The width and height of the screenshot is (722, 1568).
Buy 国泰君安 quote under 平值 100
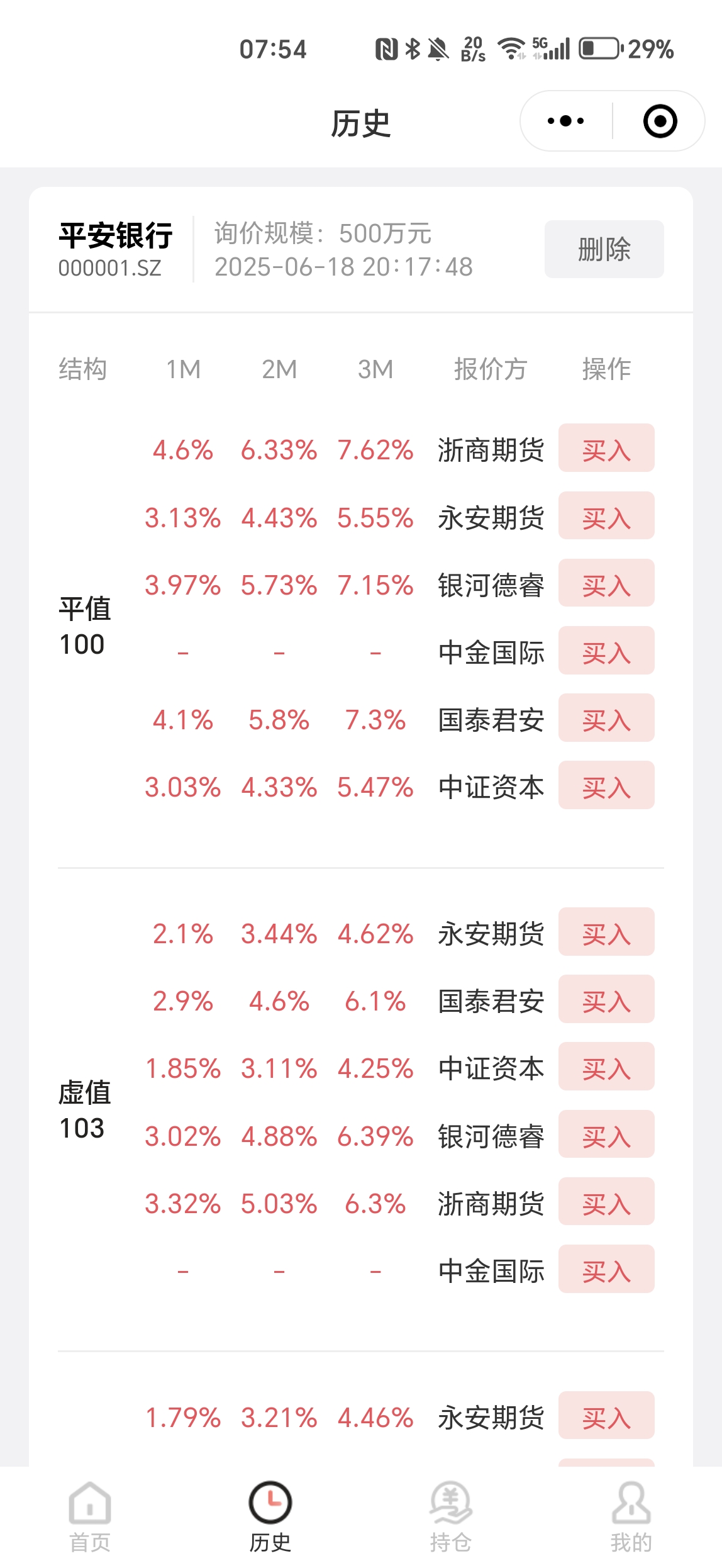606,717
